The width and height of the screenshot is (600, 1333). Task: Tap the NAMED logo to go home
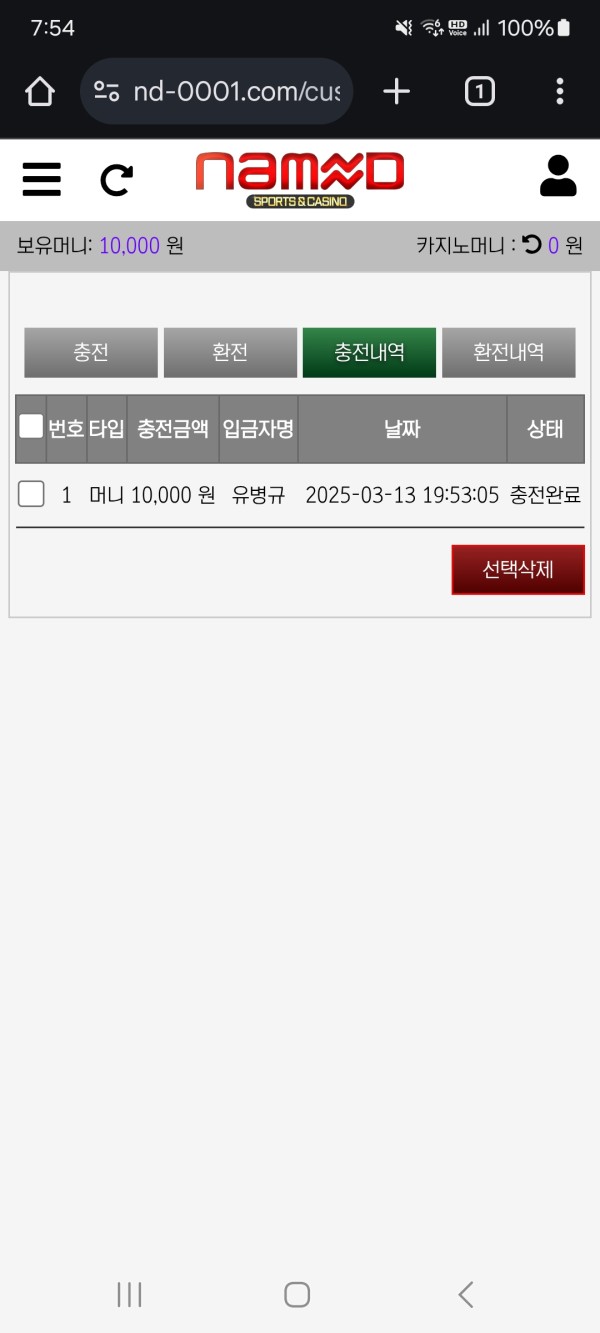300,179
